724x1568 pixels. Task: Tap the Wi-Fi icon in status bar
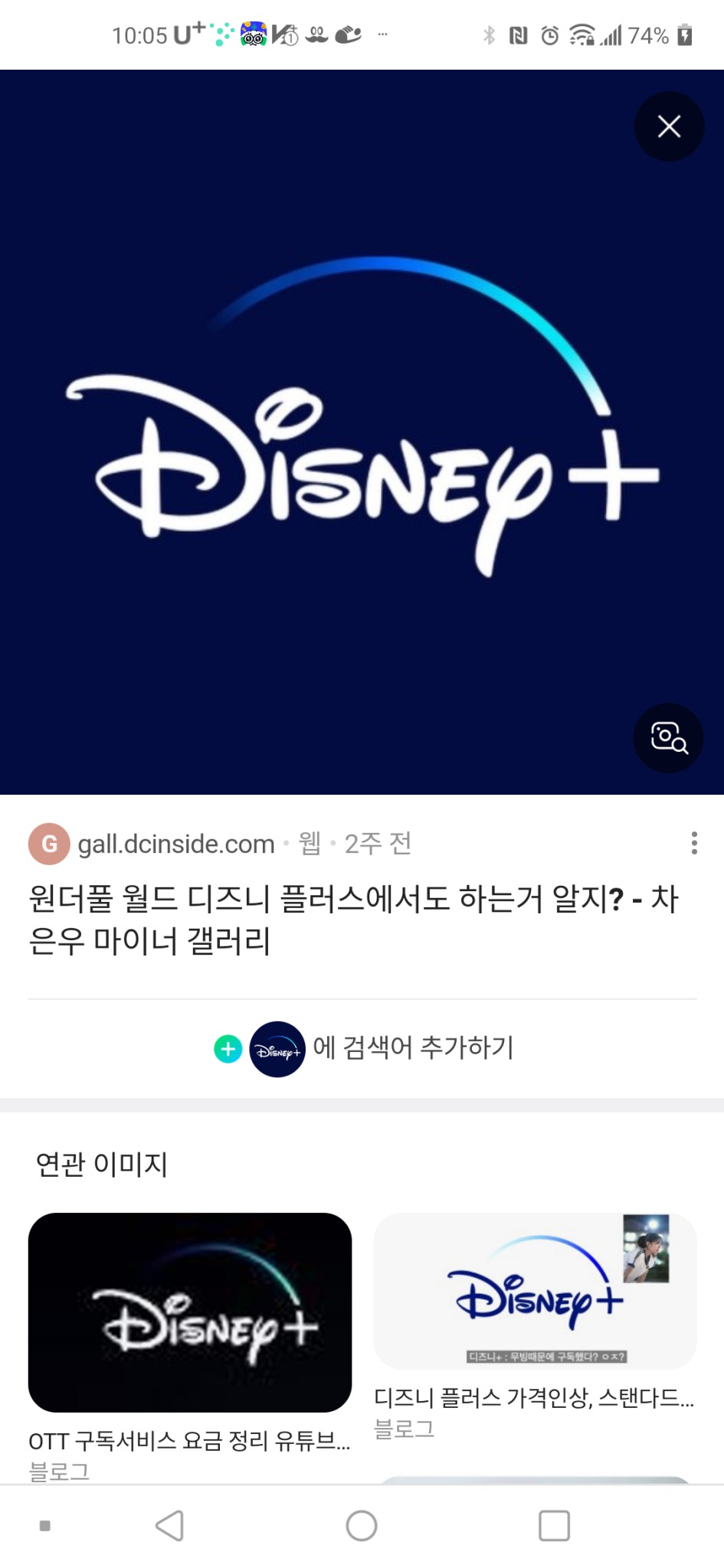click(x=581, y=34)
